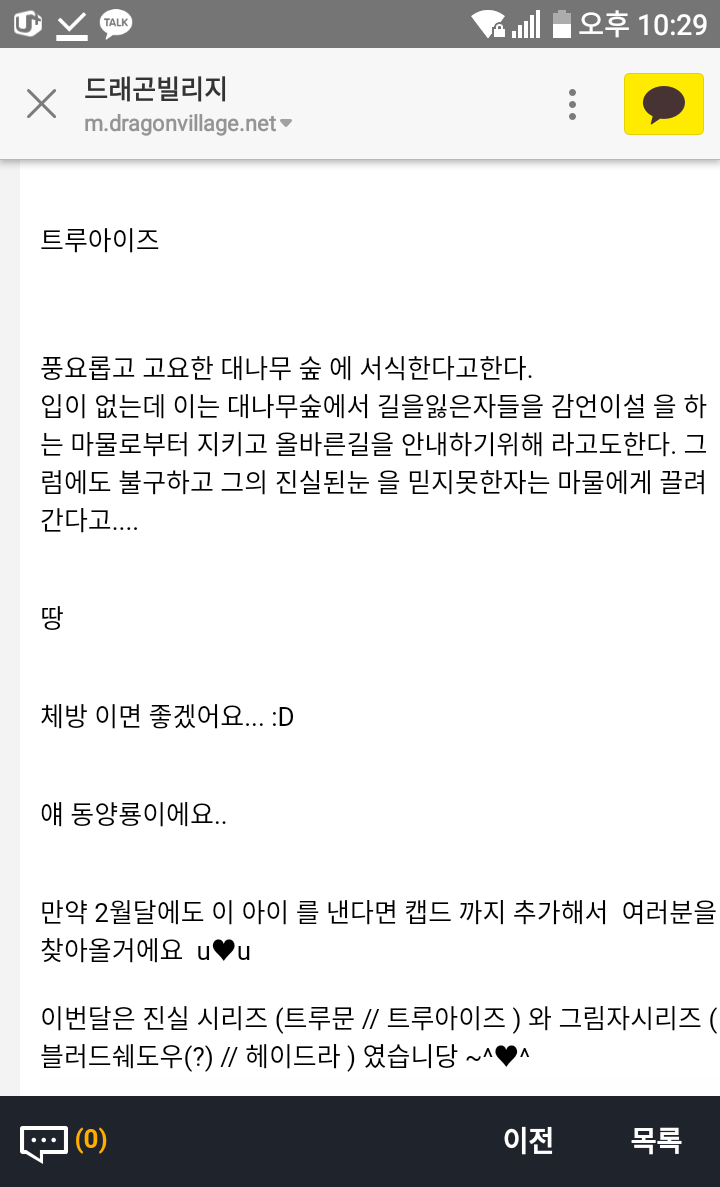
Task: Expand the m.dragonvillage.net URL dropdown
Action: pyautogui.click(x=188, y=123)
